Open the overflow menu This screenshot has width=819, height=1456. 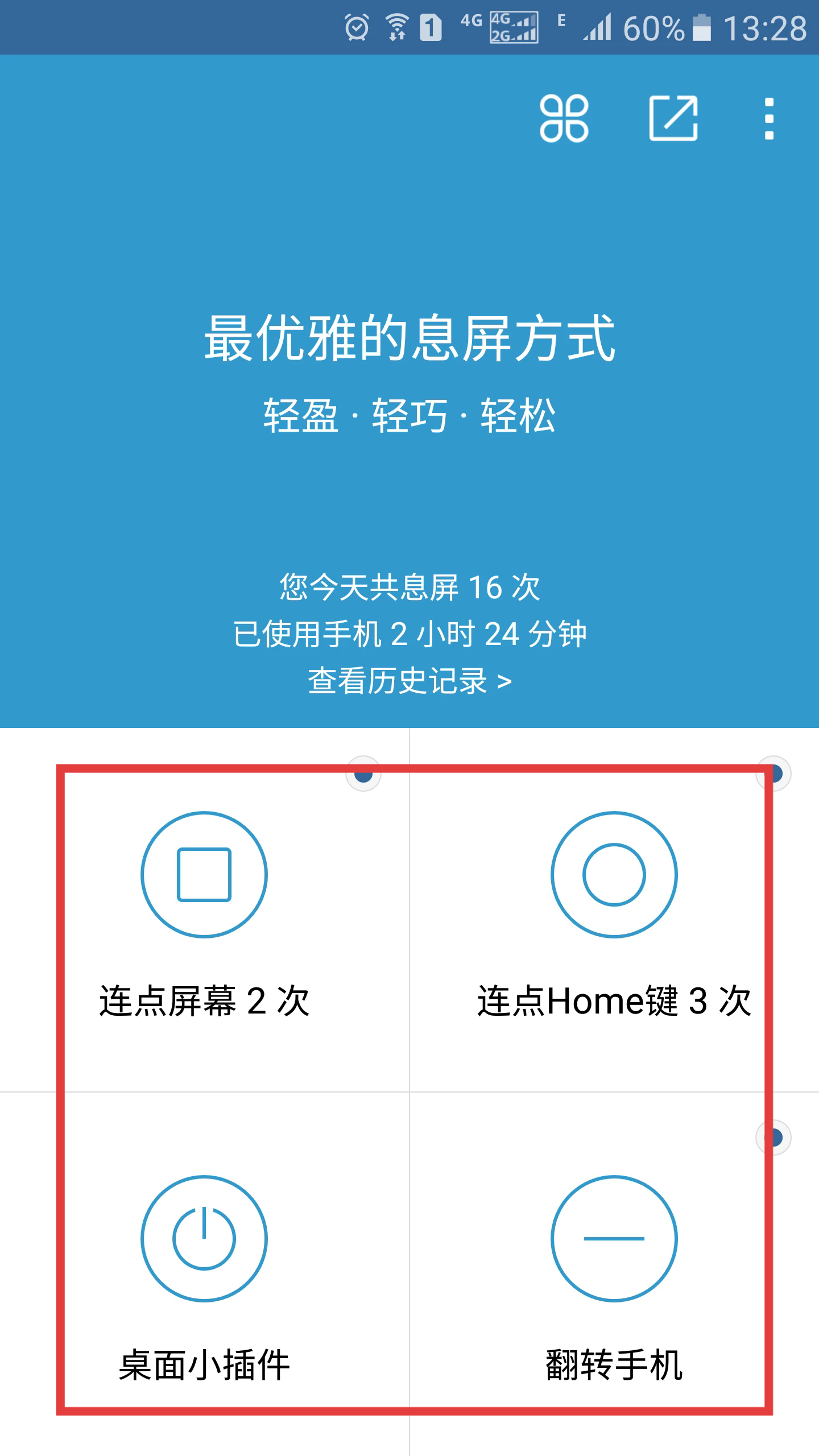coord(769,118)
